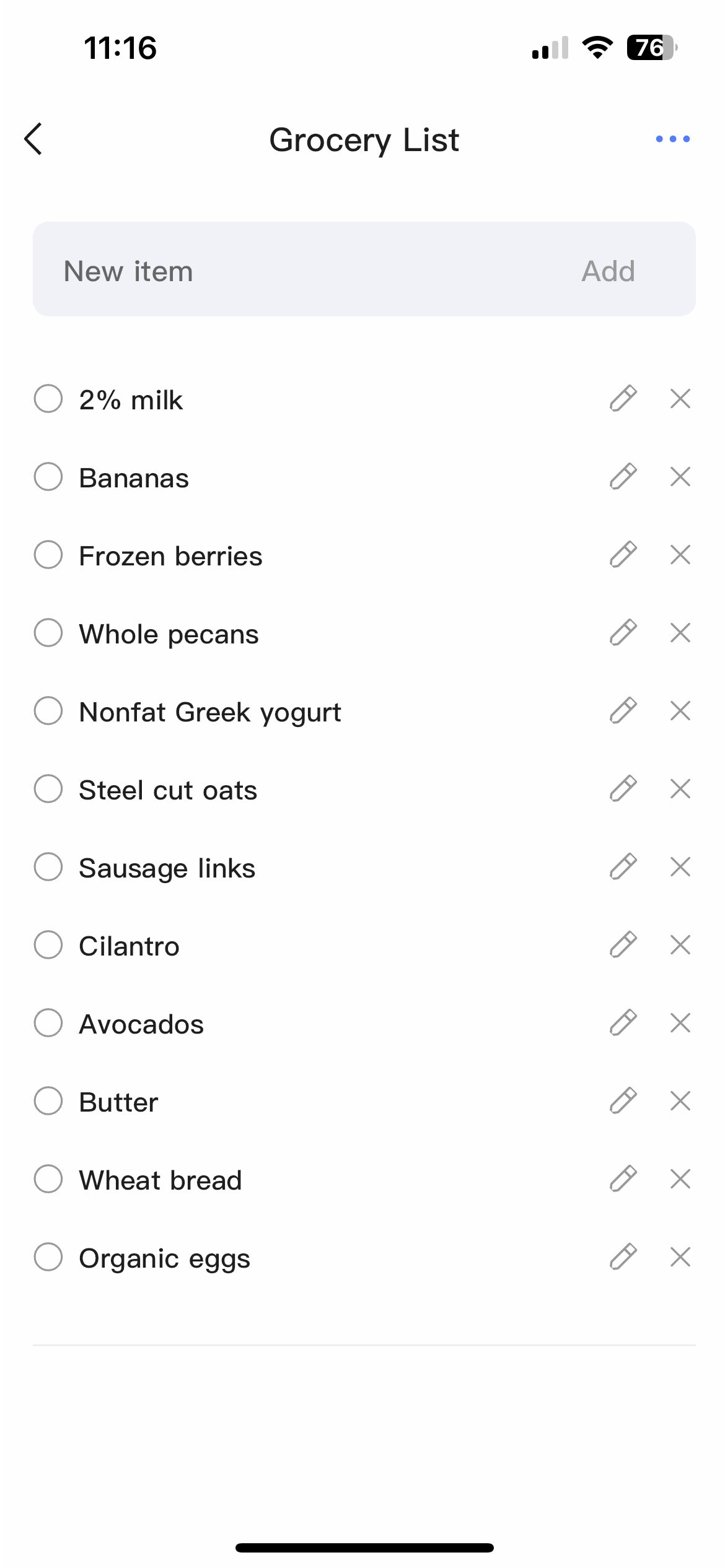
Task: Open the edit pencil for Steel cut oats
Action: (623, 789)
